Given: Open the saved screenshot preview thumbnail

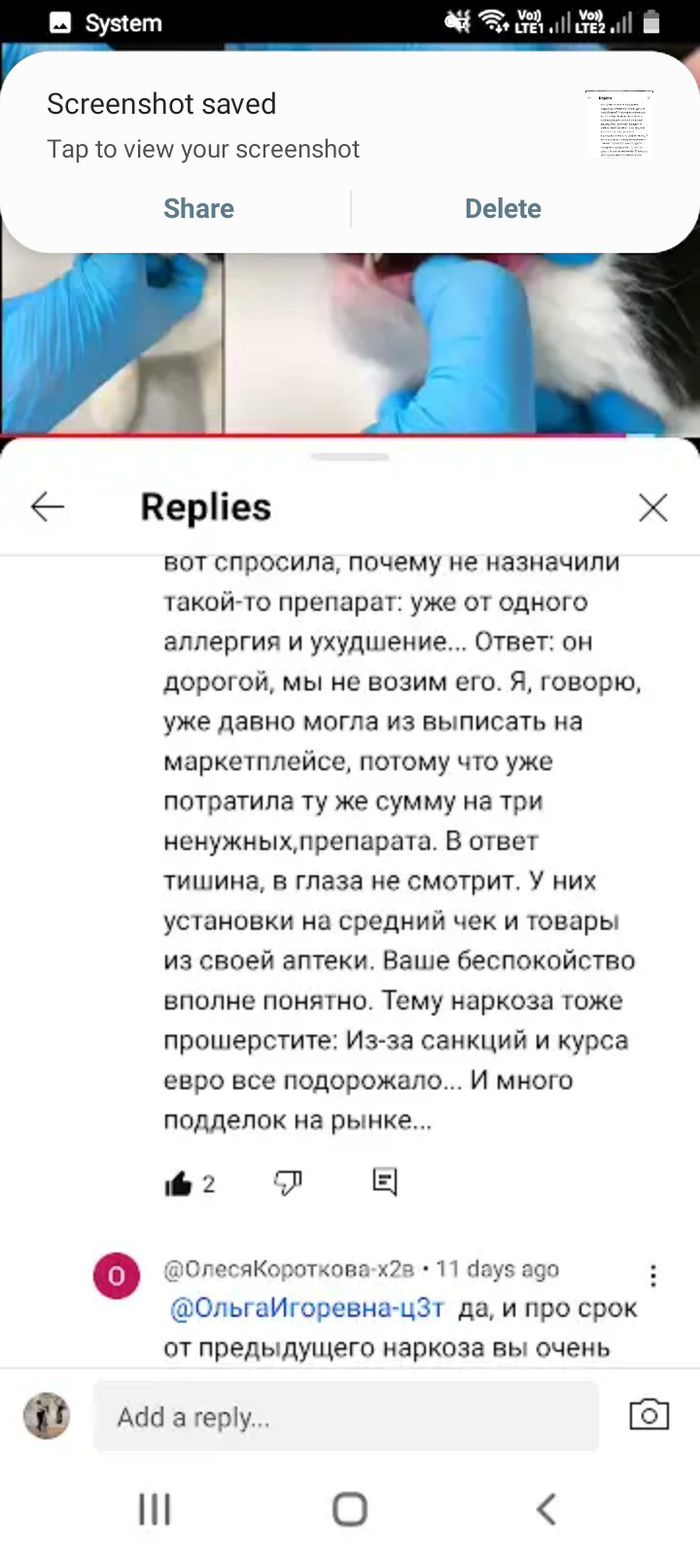Looking at the screenshot, I should click(x=619, y=125).
